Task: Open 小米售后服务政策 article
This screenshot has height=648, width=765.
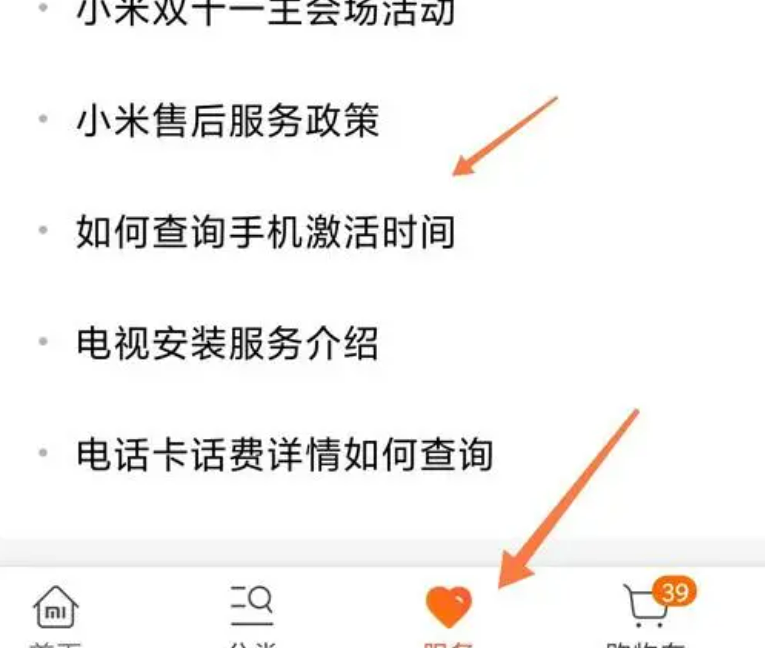Action: [x=228, y=122]
